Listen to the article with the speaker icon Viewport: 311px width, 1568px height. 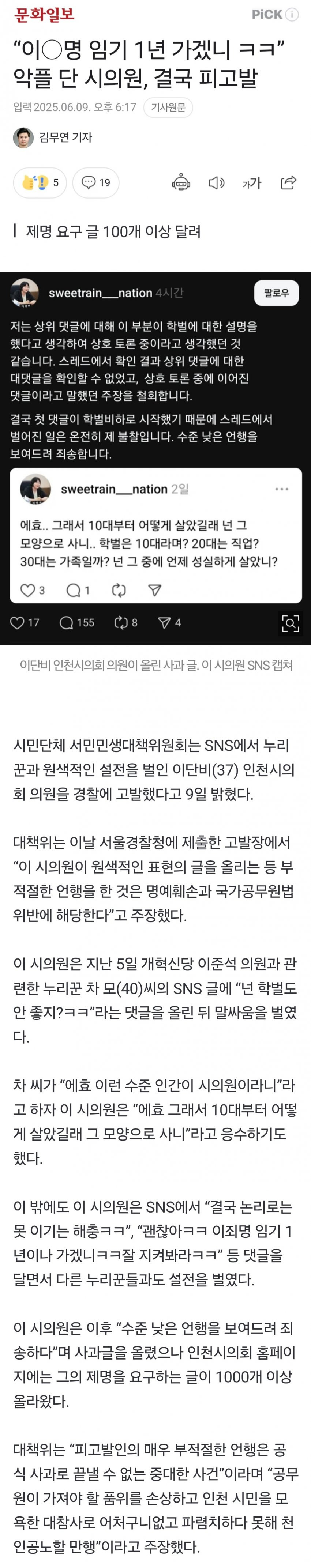pos(216,182)
